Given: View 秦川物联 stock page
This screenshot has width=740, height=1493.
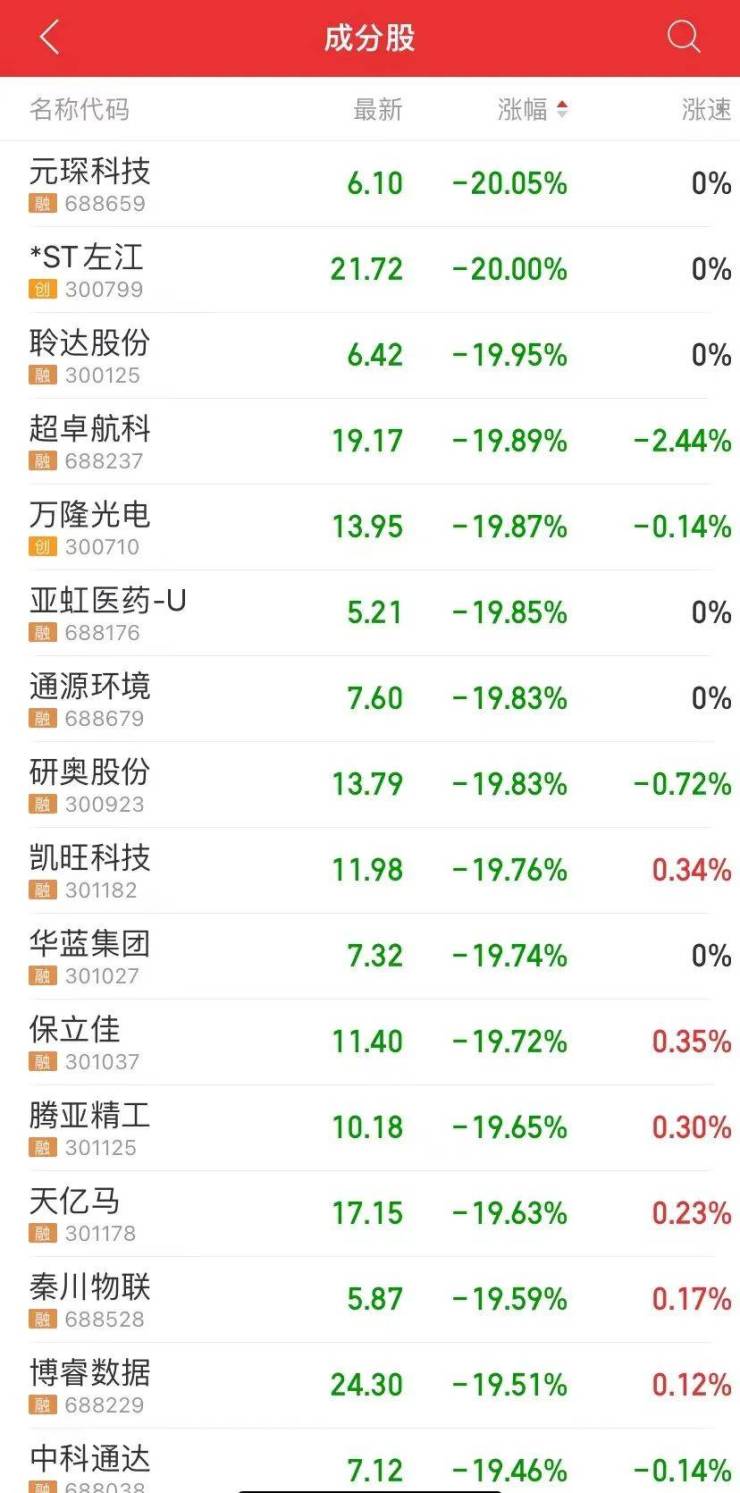Looking at the screenshot, I should pos(90,1300).
